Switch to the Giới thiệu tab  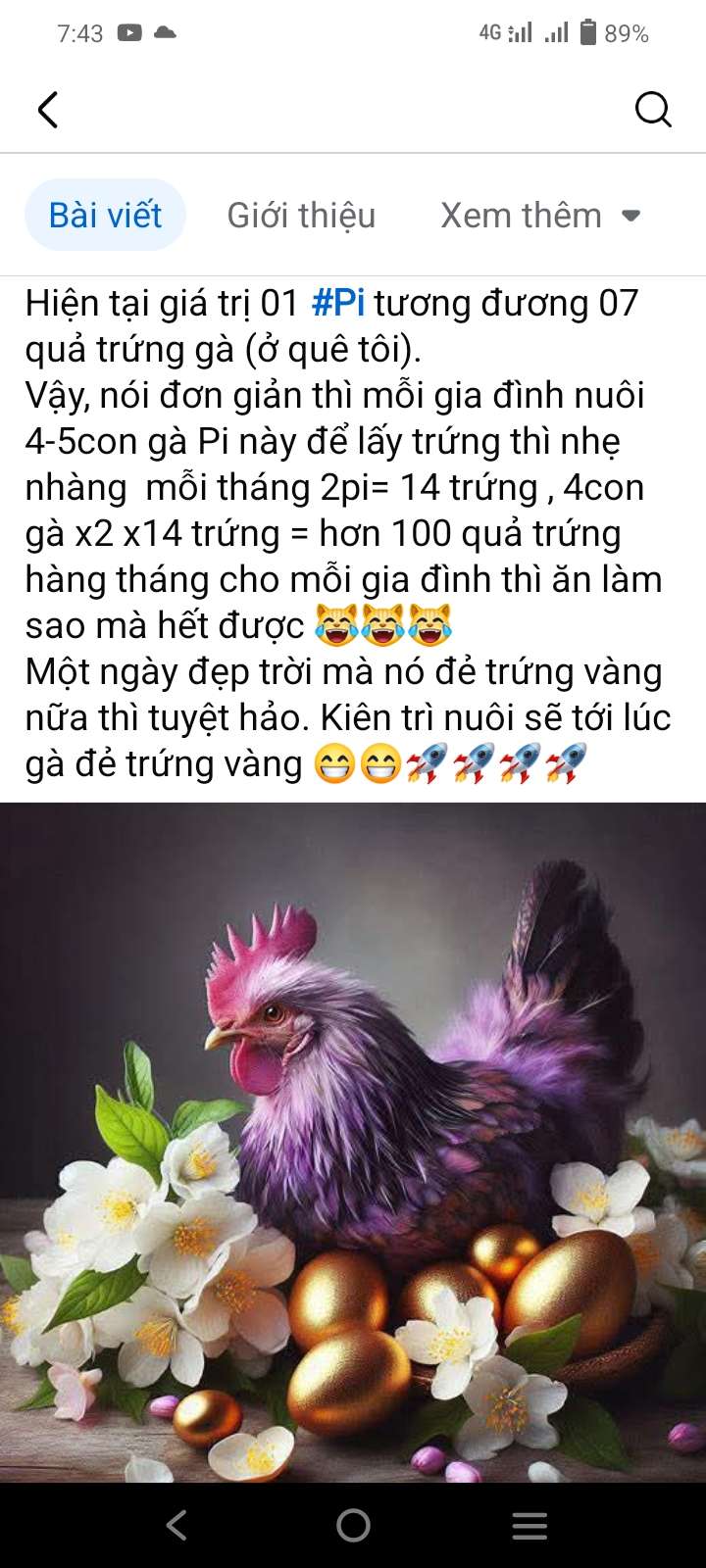click(x=301, y=216)
